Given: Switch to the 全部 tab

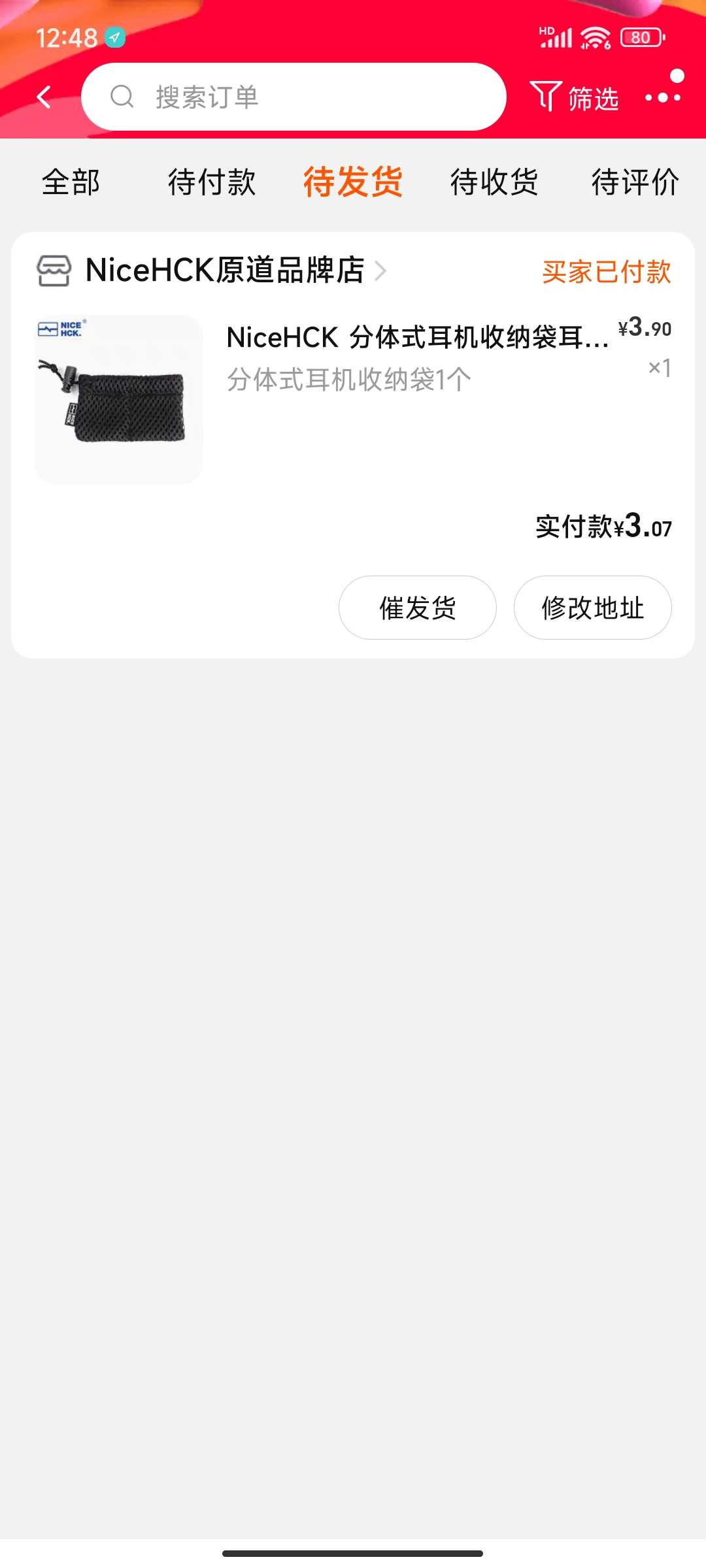Looking at the screenshot, I should tap(71, 182).
